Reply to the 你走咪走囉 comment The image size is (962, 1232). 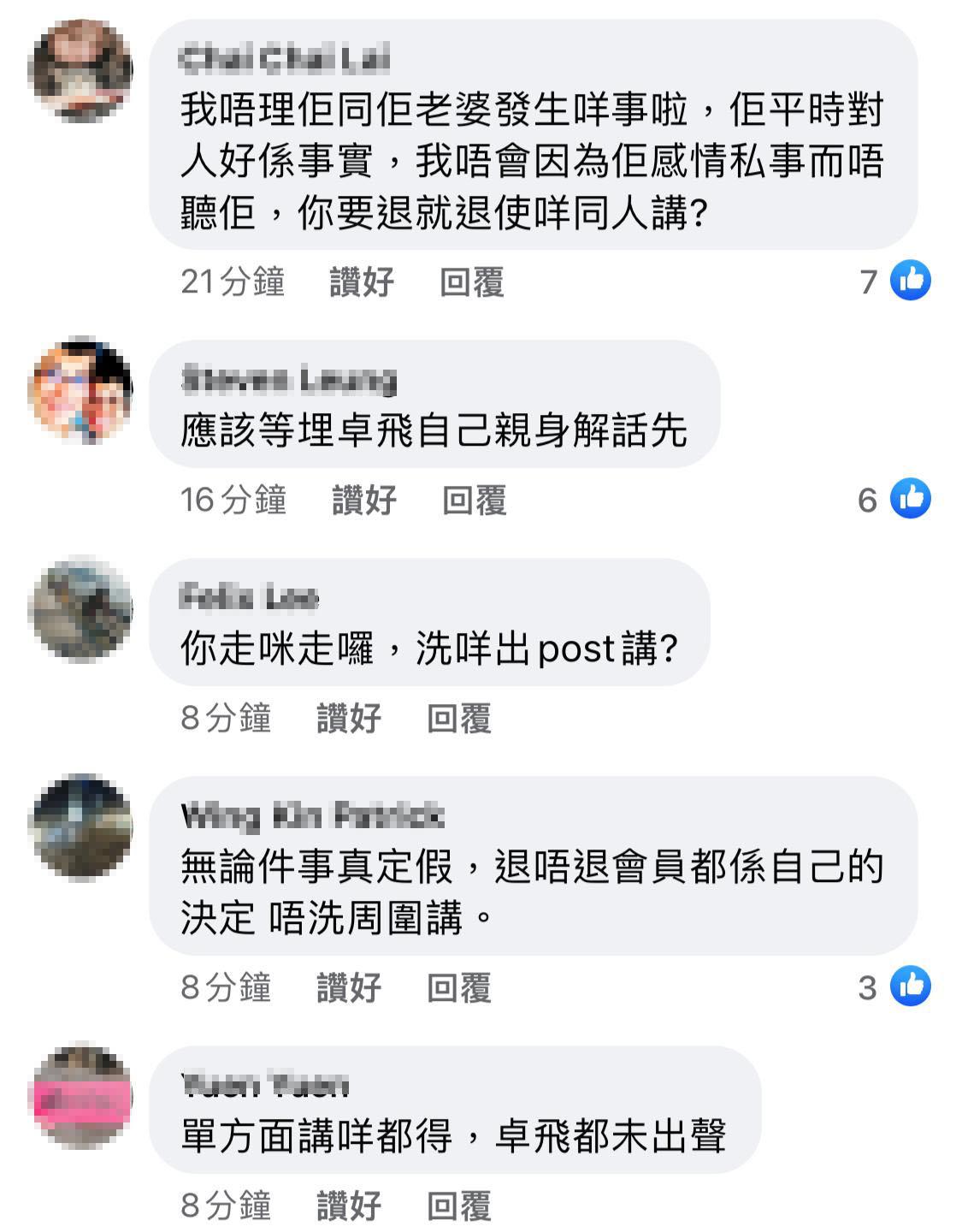[x=459, y=718]
